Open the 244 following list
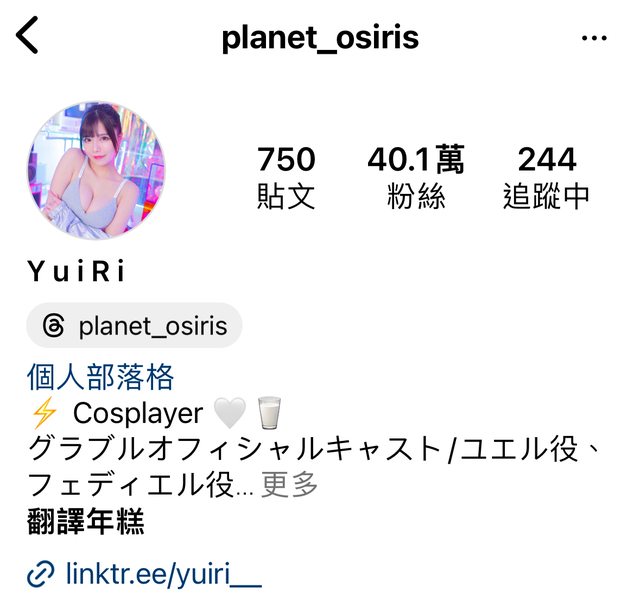This screenshot has height=600, width=640. click(x=546, y=176)
